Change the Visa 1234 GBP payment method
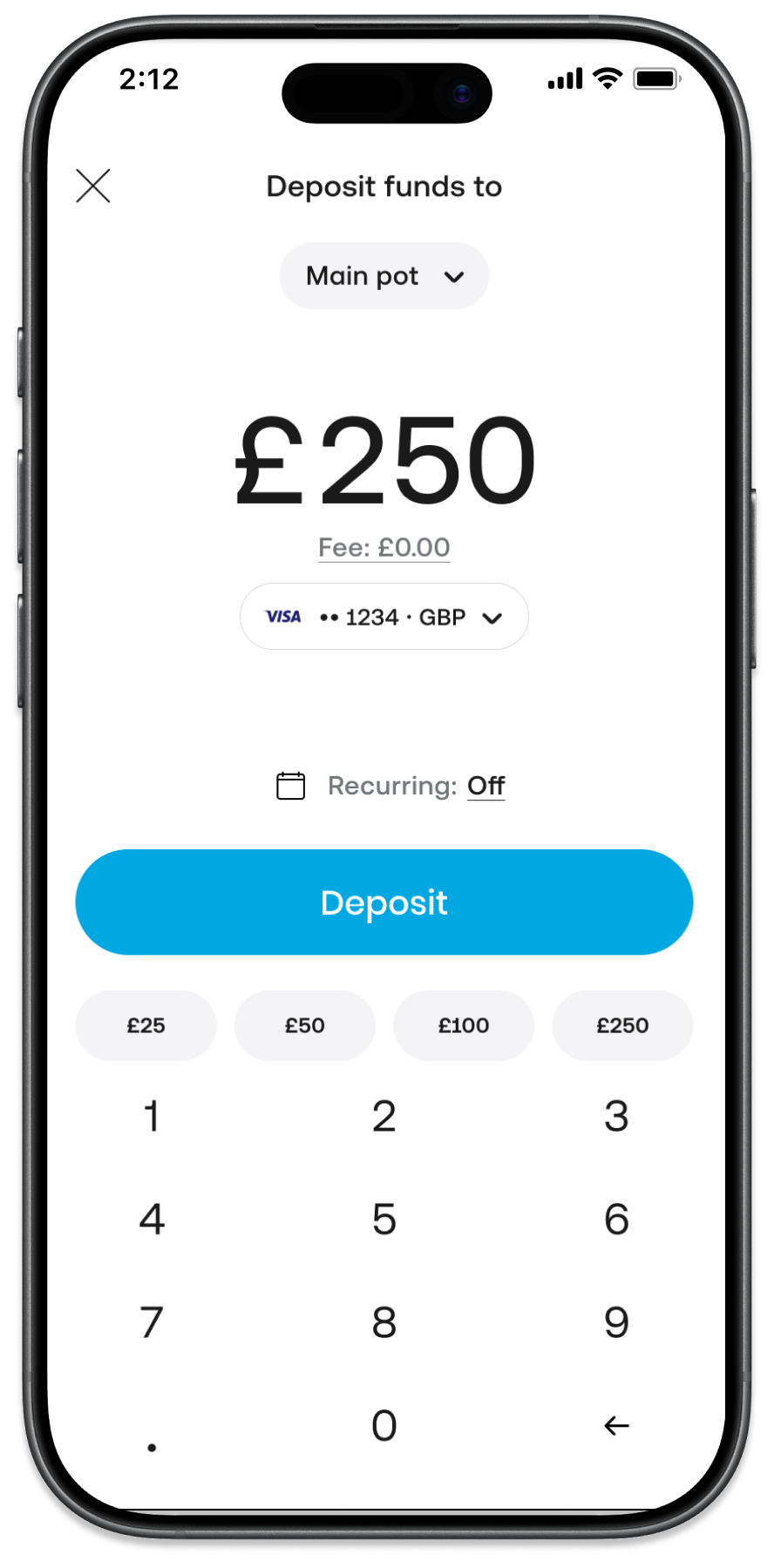774x1568 pixels. [x=384, y=617]
